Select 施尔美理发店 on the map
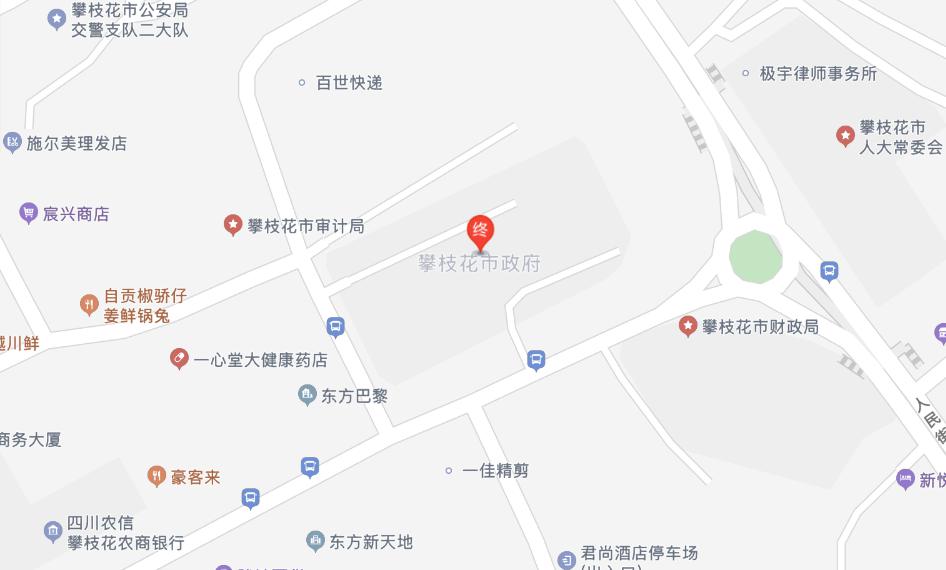This screenshot has height=570, width=946. coord(12,143)
